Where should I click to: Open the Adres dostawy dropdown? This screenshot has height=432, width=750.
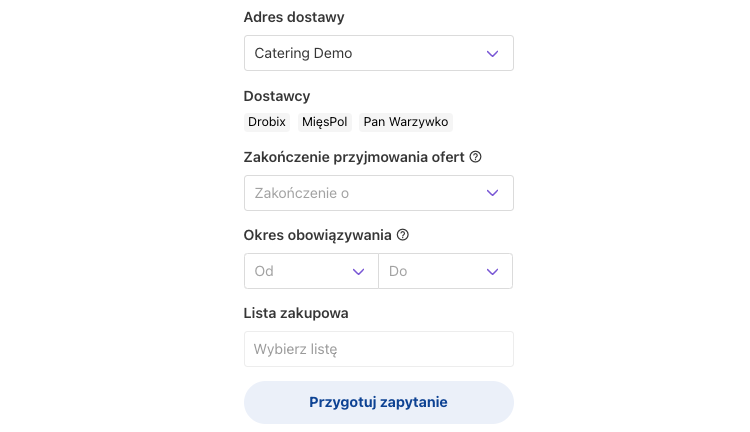coord(378,53)
